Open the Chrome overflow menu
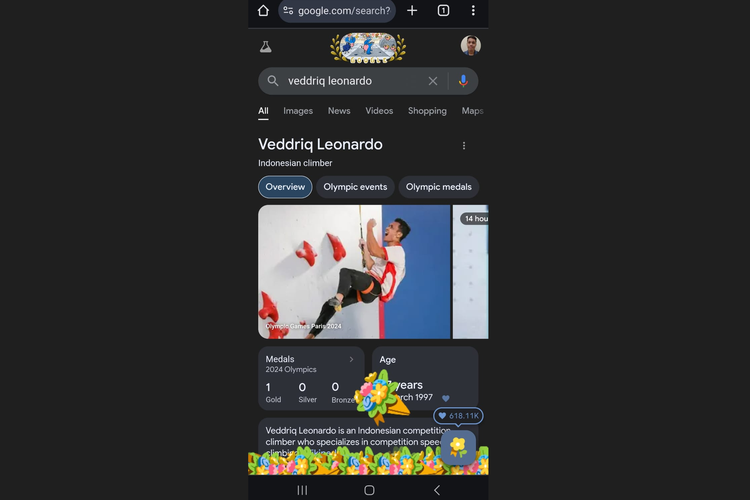This screenshot has height=500, width=750. pyautogui.click(x=473, y=11)
